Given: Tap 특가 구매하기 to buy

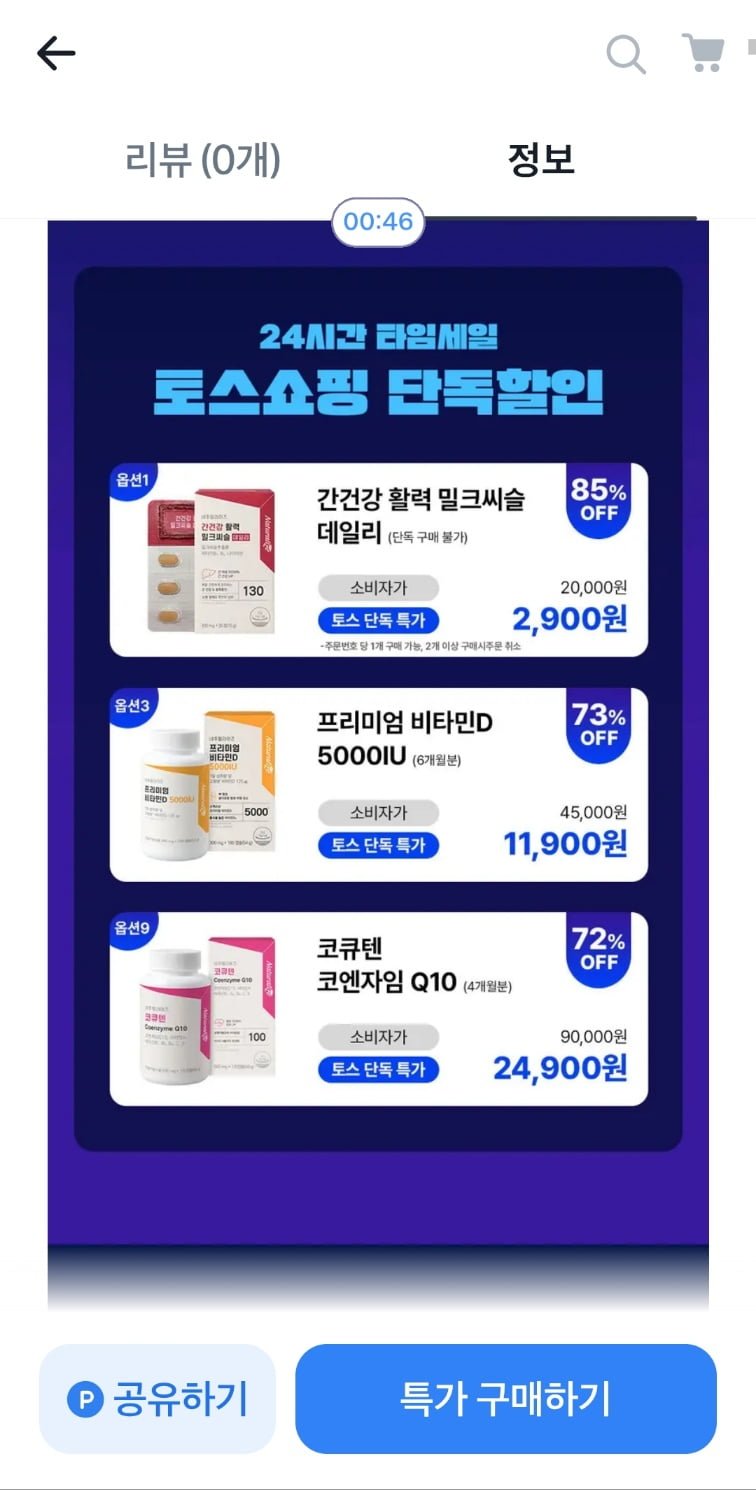Looking at the screenshot, I should 505,1398.
